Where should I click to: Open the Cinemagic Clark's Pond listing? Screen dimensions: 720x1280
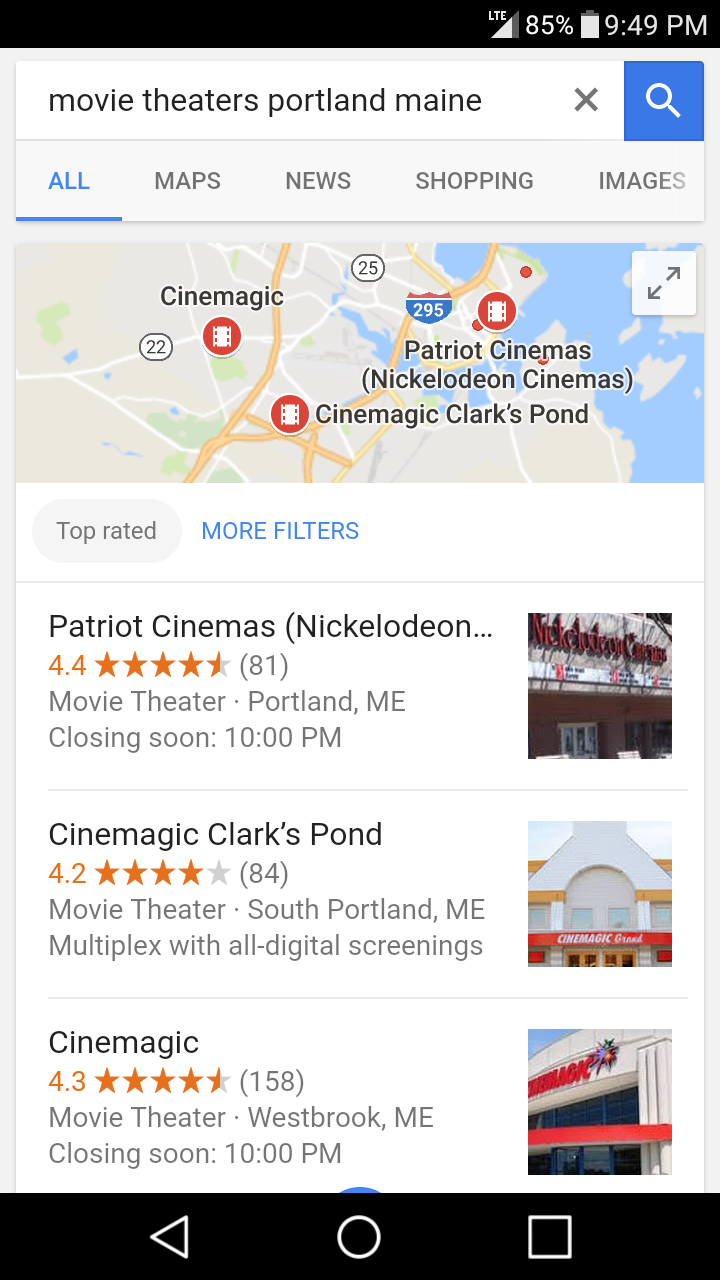tap(360, 894)
